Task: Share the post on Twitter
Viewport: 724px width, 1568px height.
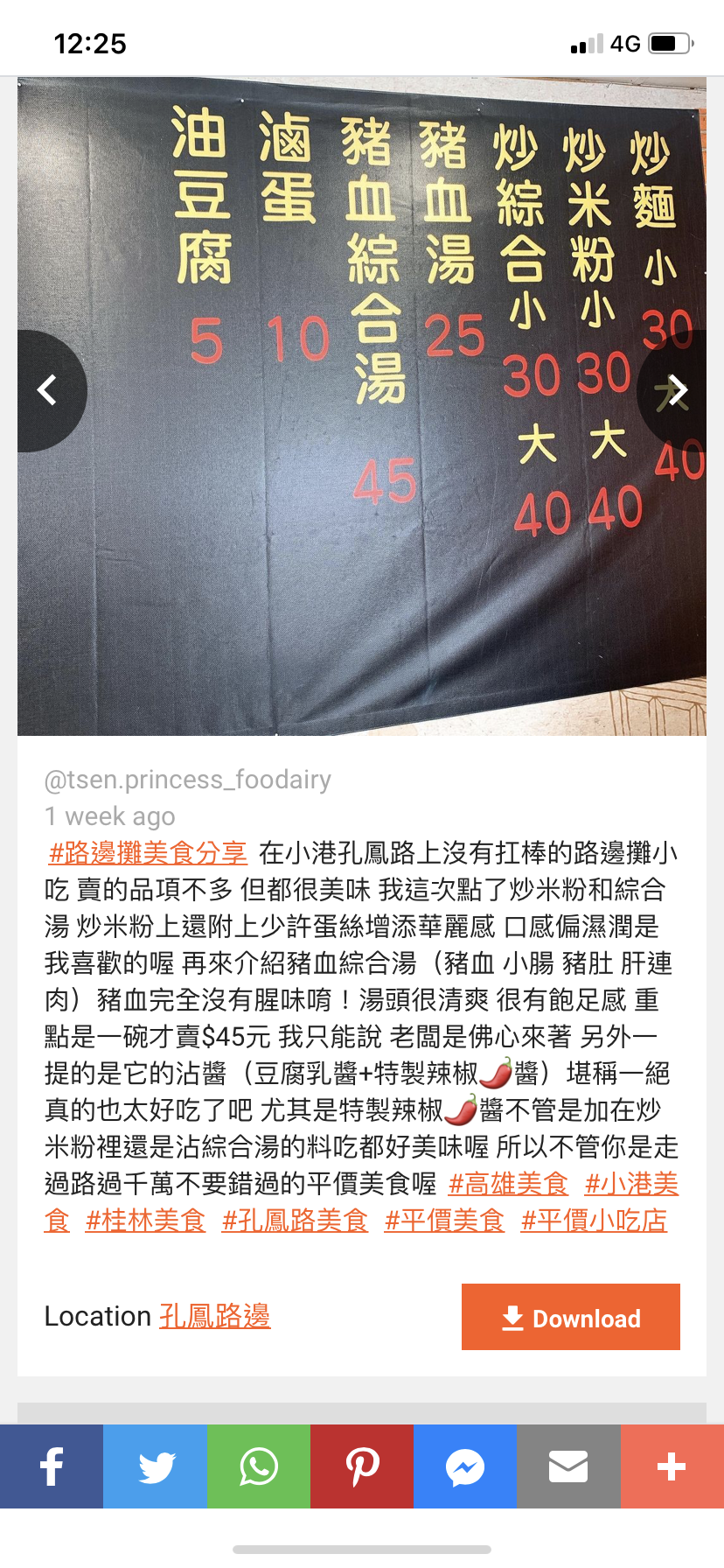Action: [156, 1466]
